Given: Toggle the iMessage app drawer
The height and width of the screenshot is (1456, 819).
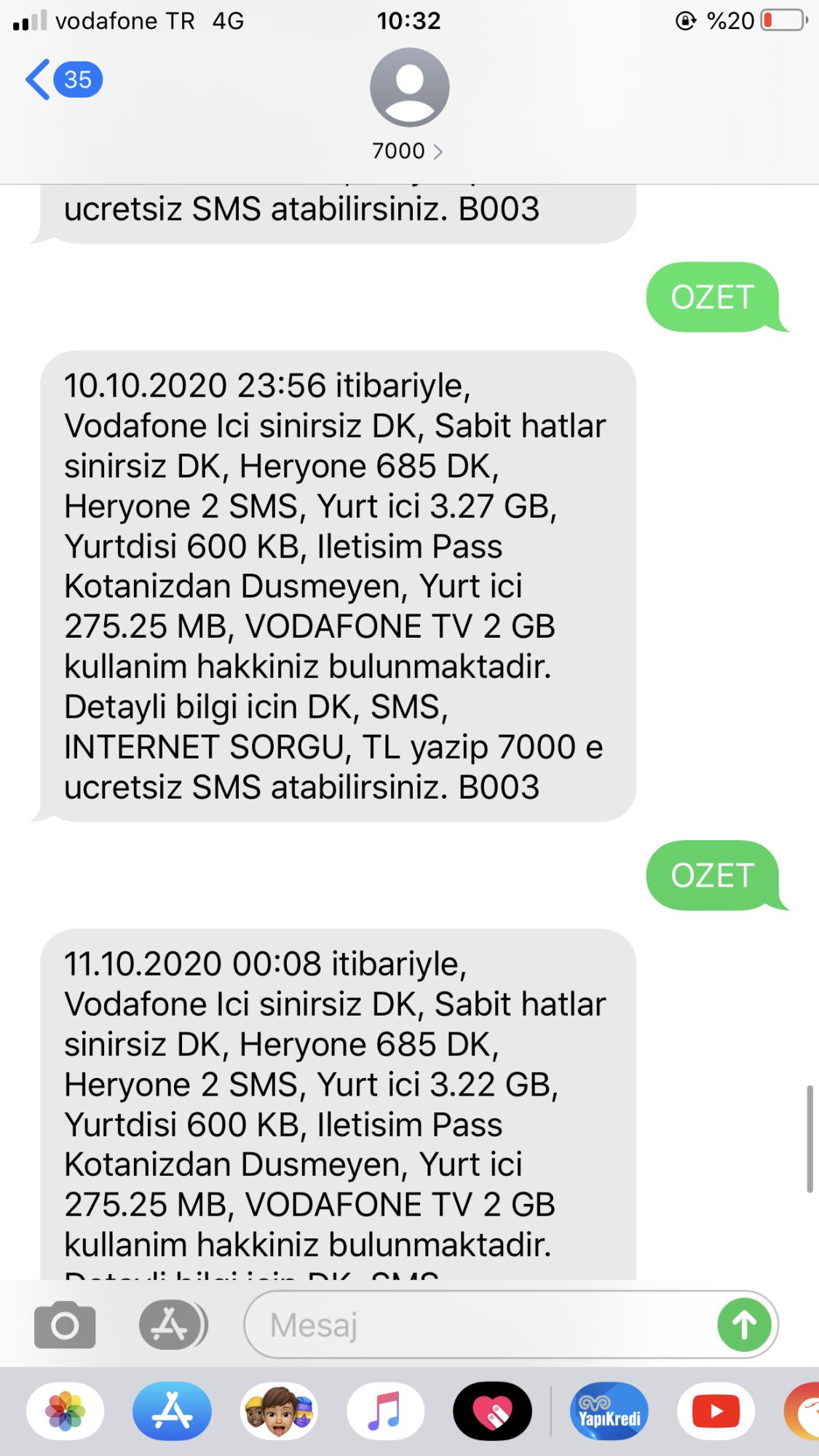Looking at the screenshot, I should [x=173, y=1325].
